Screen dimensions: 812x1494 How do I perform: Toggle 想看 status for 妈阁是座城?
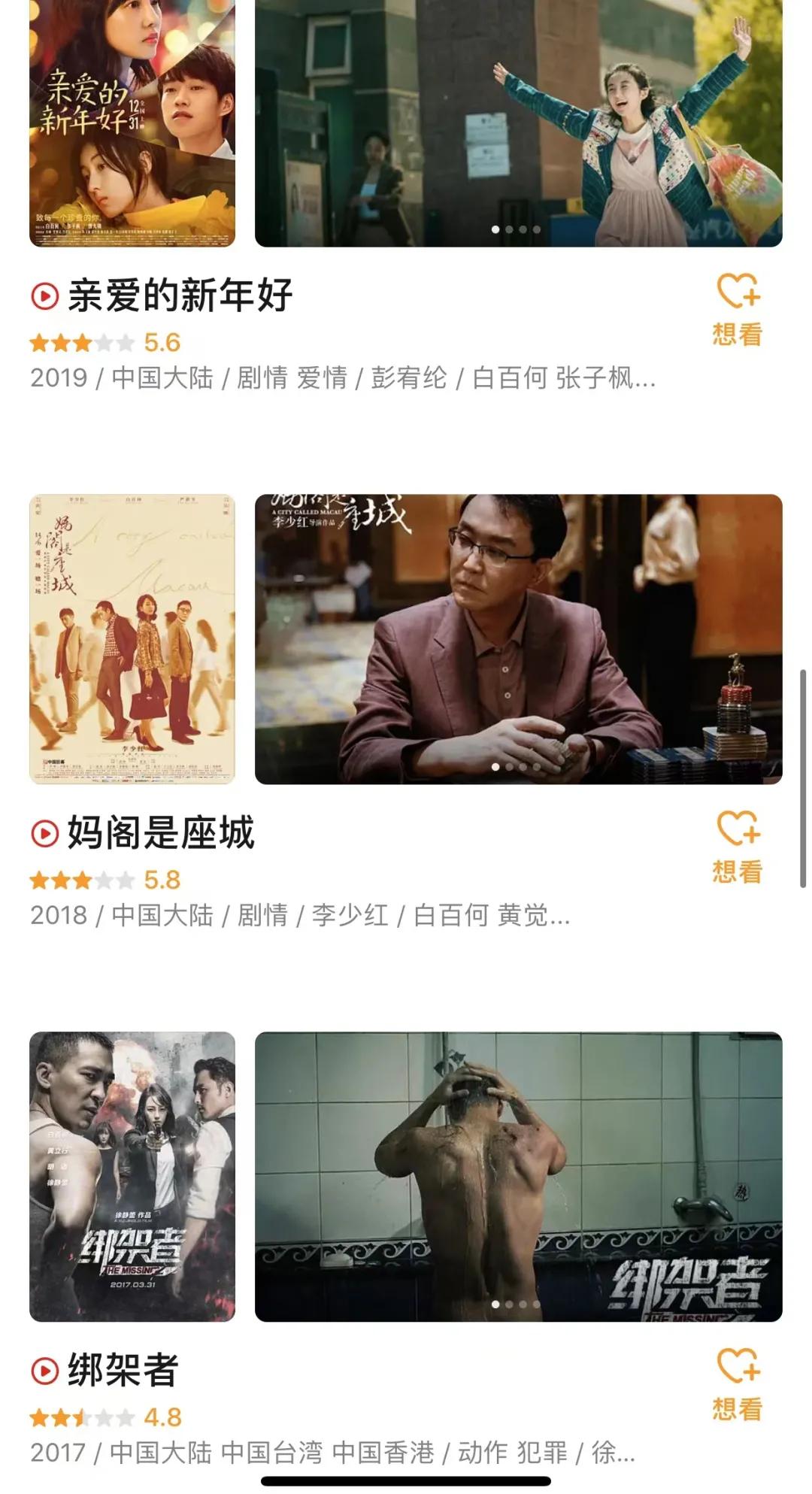[x=737, y=872]
